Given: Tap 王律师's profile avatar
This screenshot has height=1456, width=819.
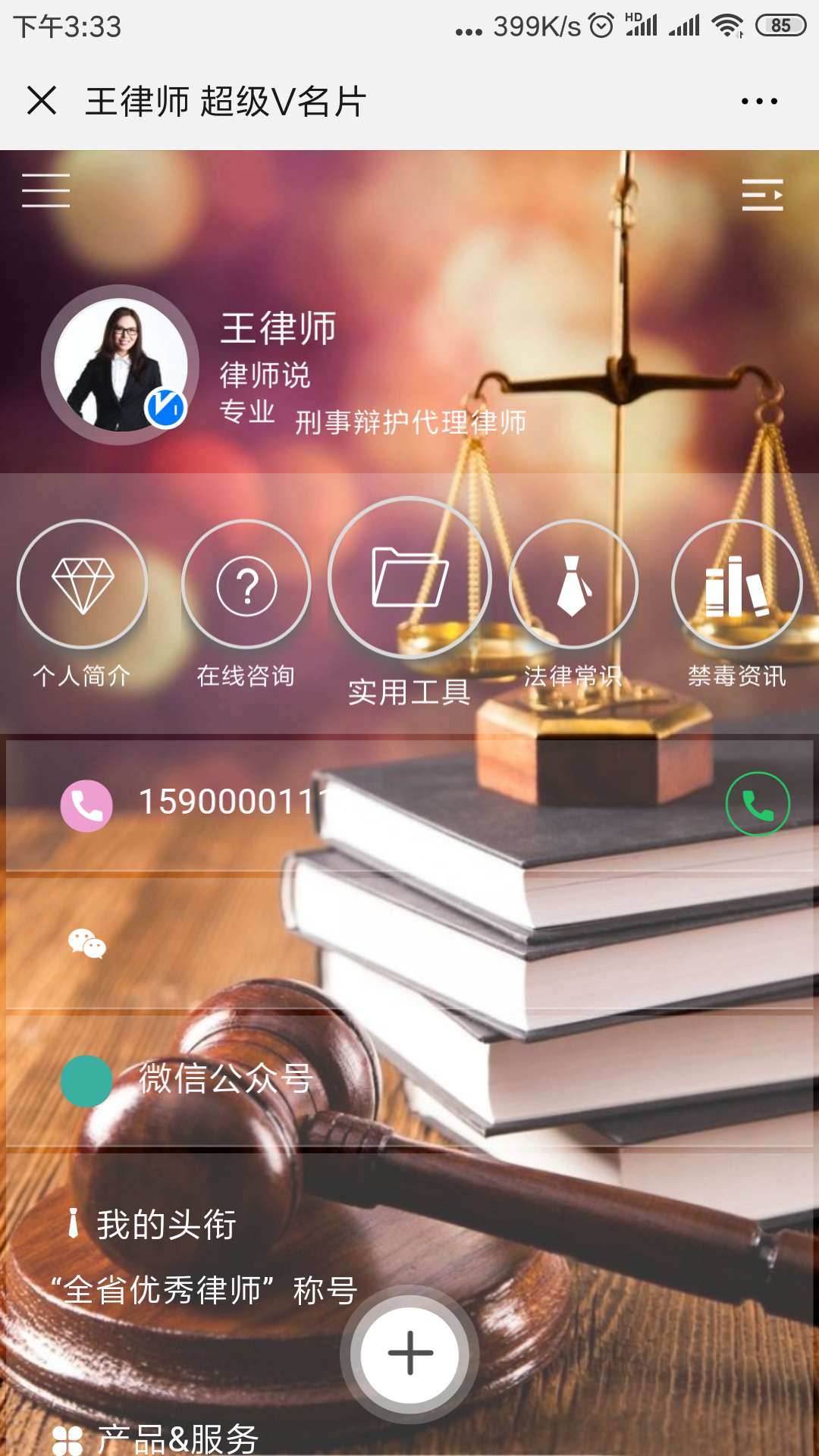Looking at the screenshot, I should (x=121, y=365).
